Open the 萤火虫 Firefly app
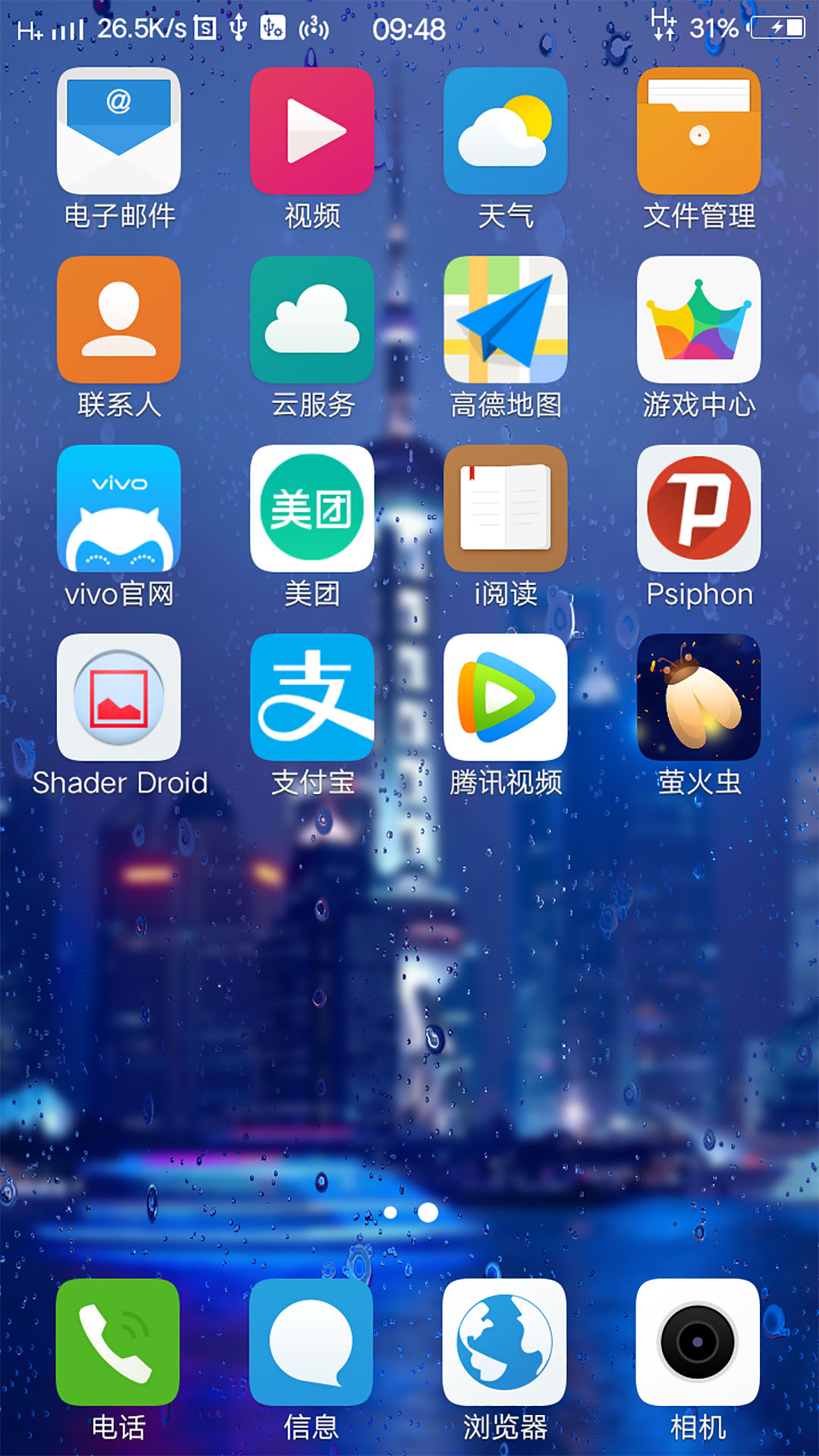The width and height of the screenshot is (819, 1456). (x=699, y=699)
